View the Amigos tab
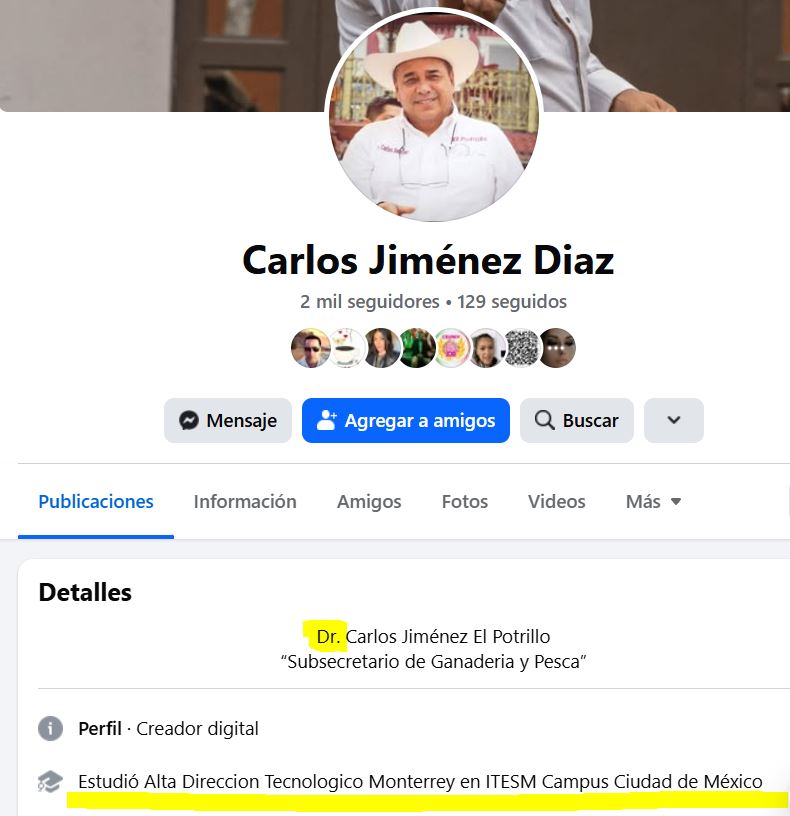 coord(369,502)
